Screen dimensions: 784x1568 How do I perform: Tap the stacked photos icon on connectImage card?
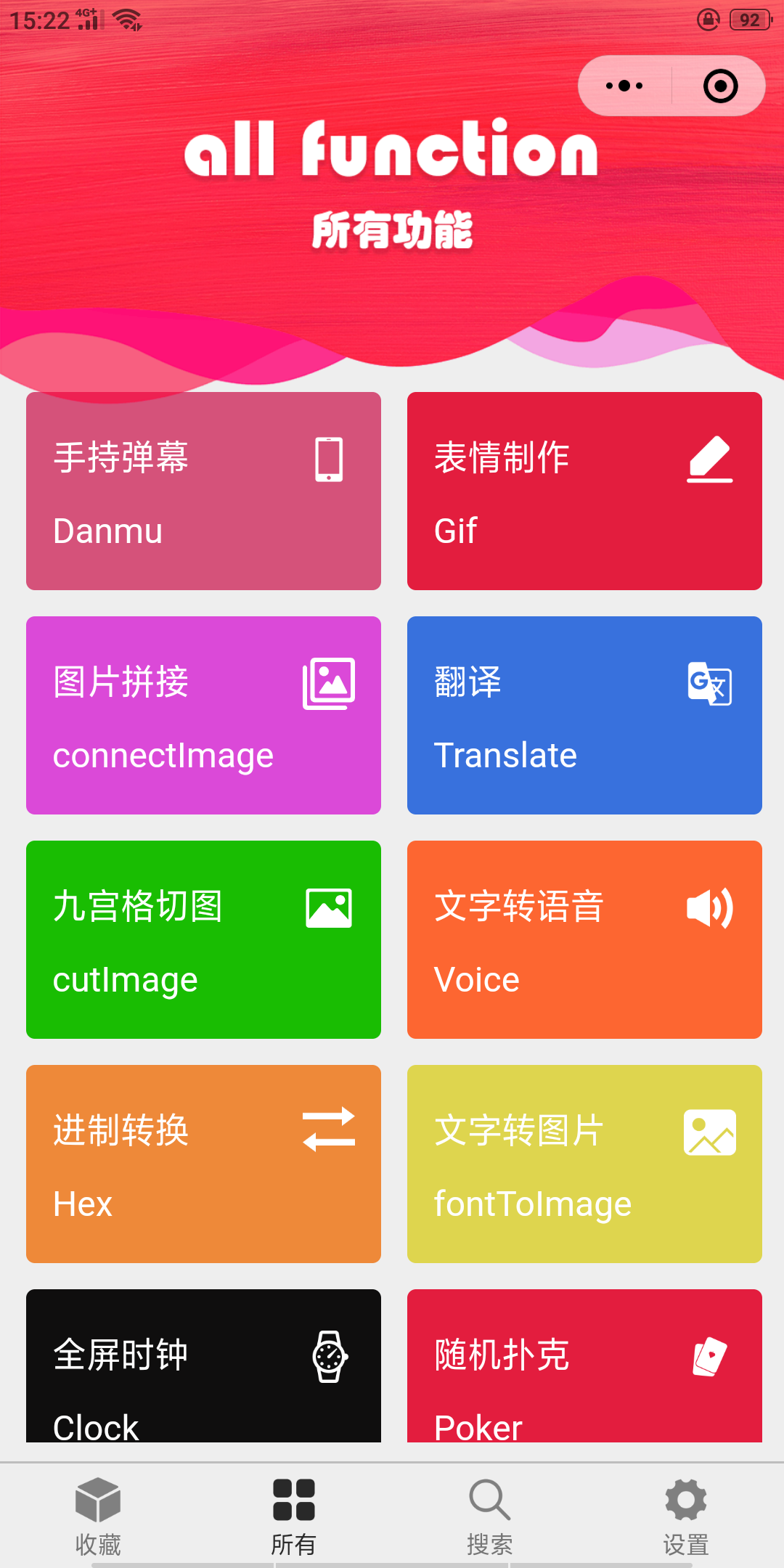(327, 683)
